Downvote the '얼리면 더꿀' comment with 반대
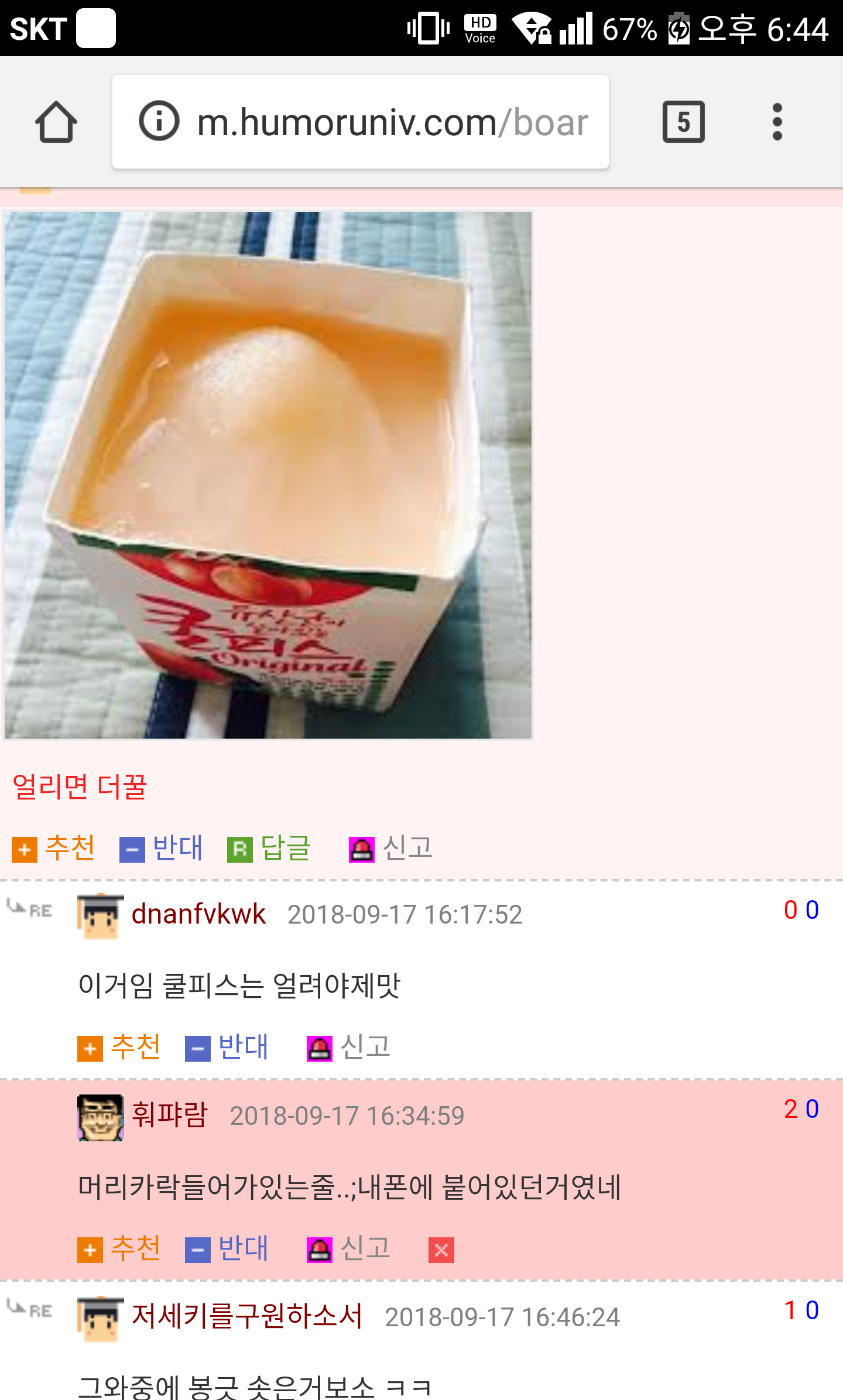The image size is (843, 1400). coord(162,848)
